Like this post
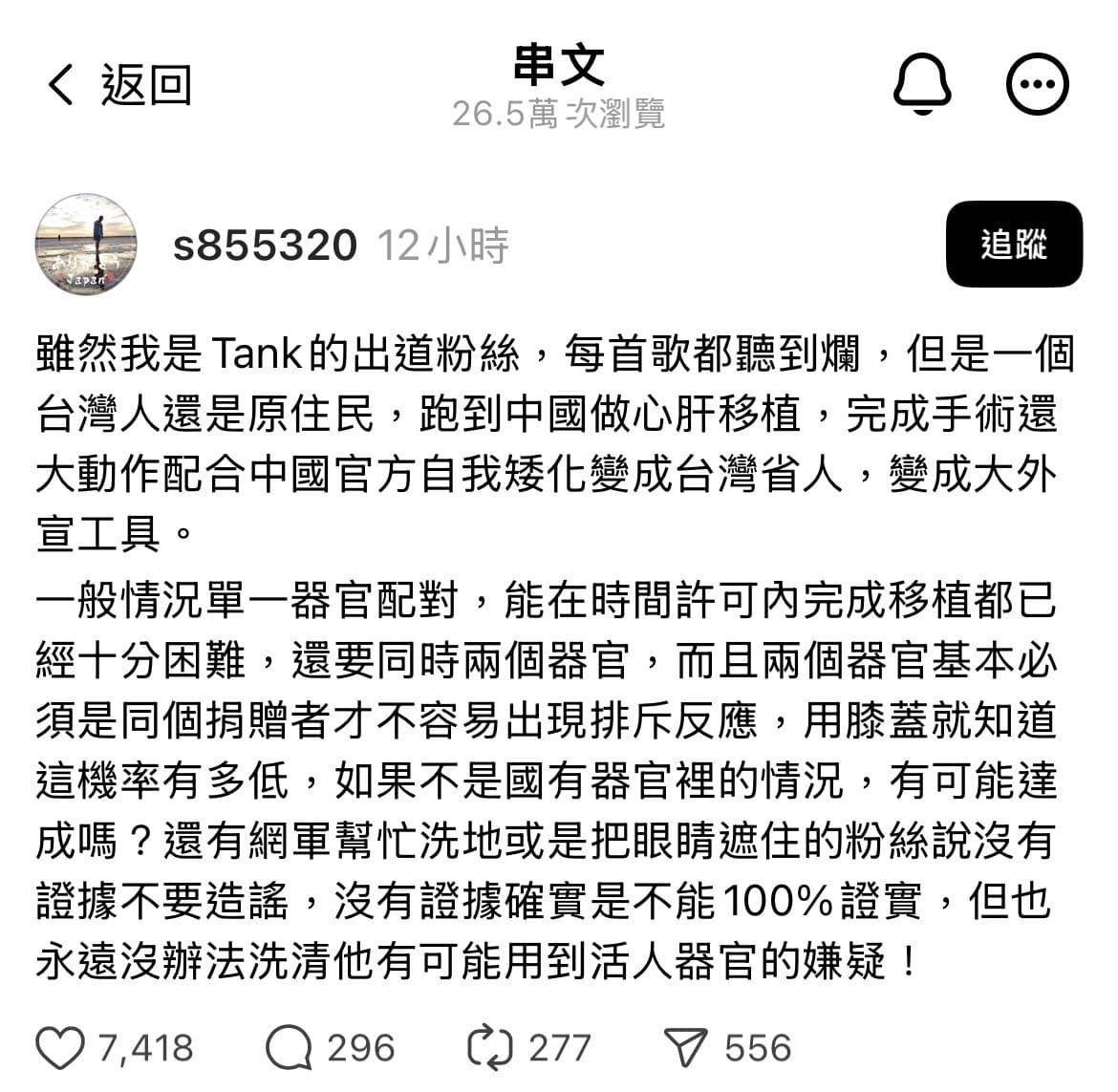The height and width of the screenshot is (1092, 1118). pyautogui.click(x=60, y=1048)
